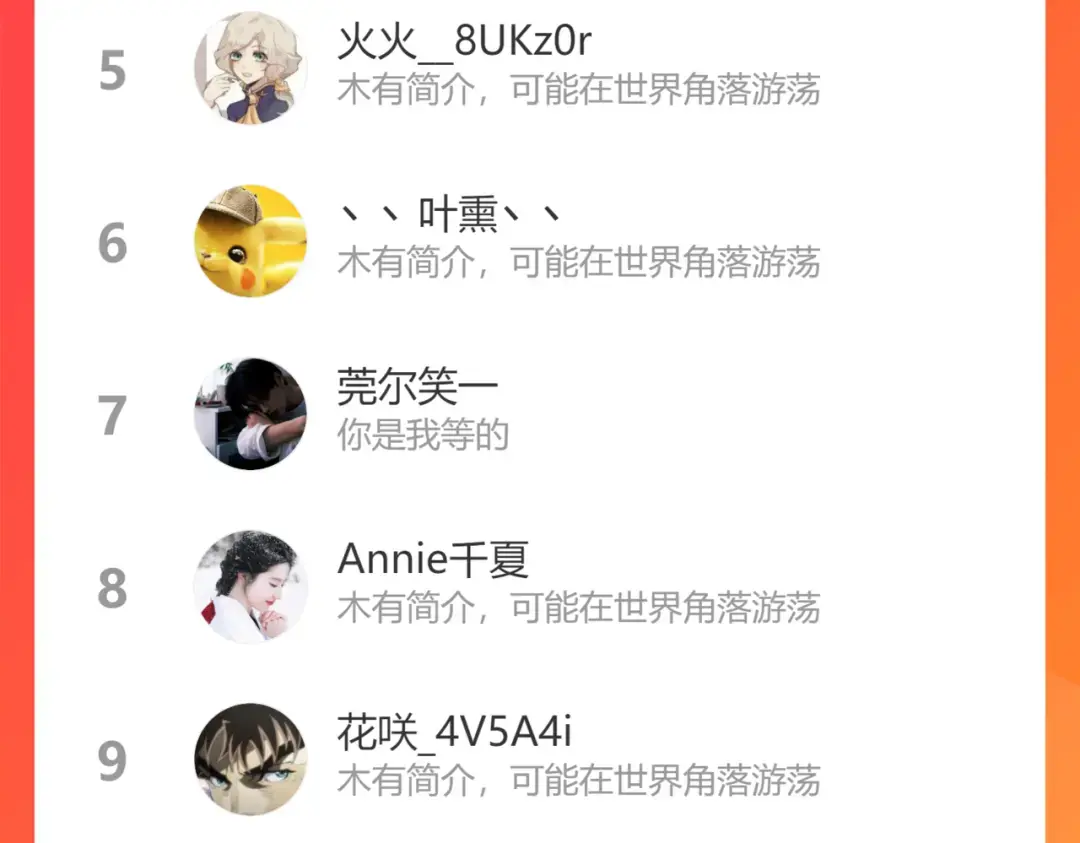The height and width of the screenshot is (843, 1080).
Task: Open the rank 9 user 花咲_4V5A4i
Action: tap(539, 759)
